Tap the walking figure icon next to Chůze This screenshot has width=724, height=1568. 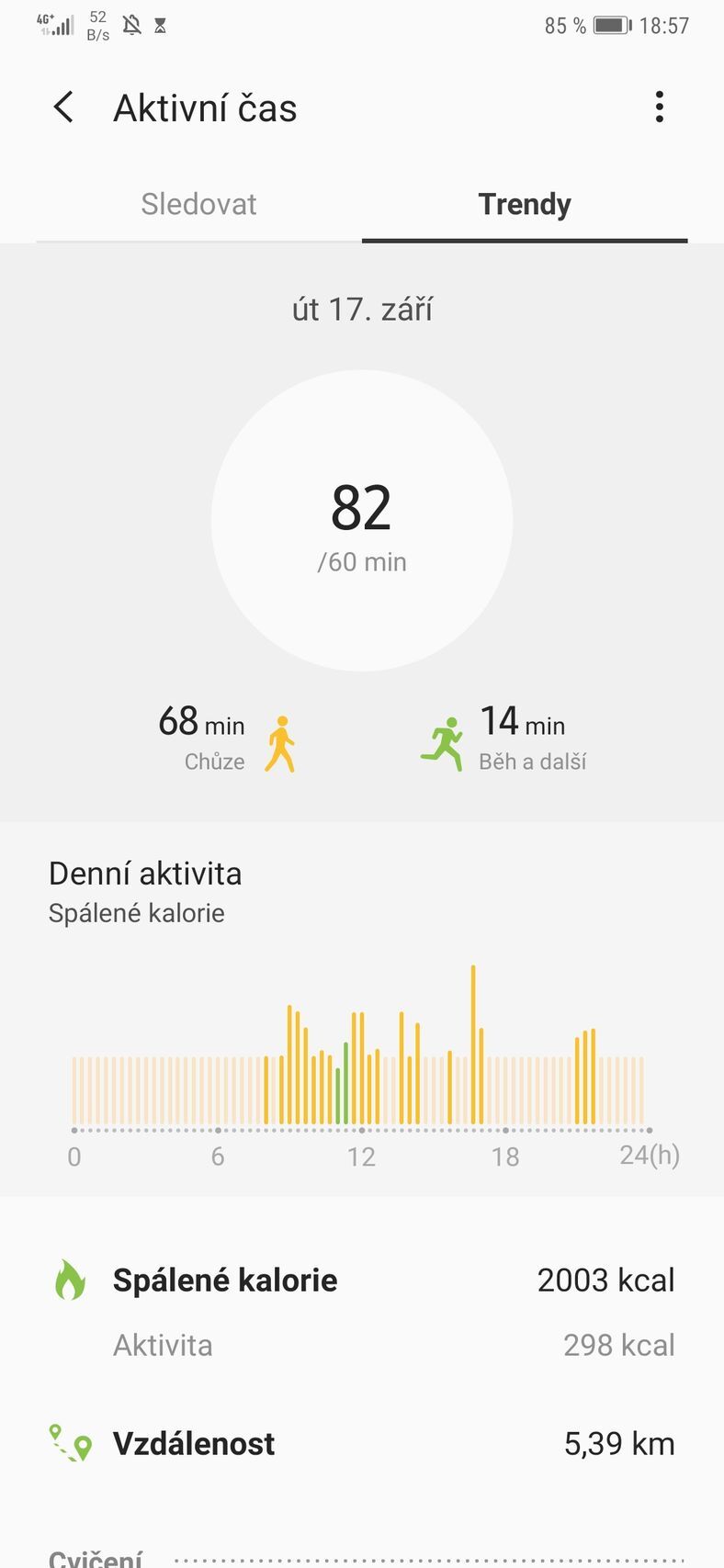(x=281, y=740)
